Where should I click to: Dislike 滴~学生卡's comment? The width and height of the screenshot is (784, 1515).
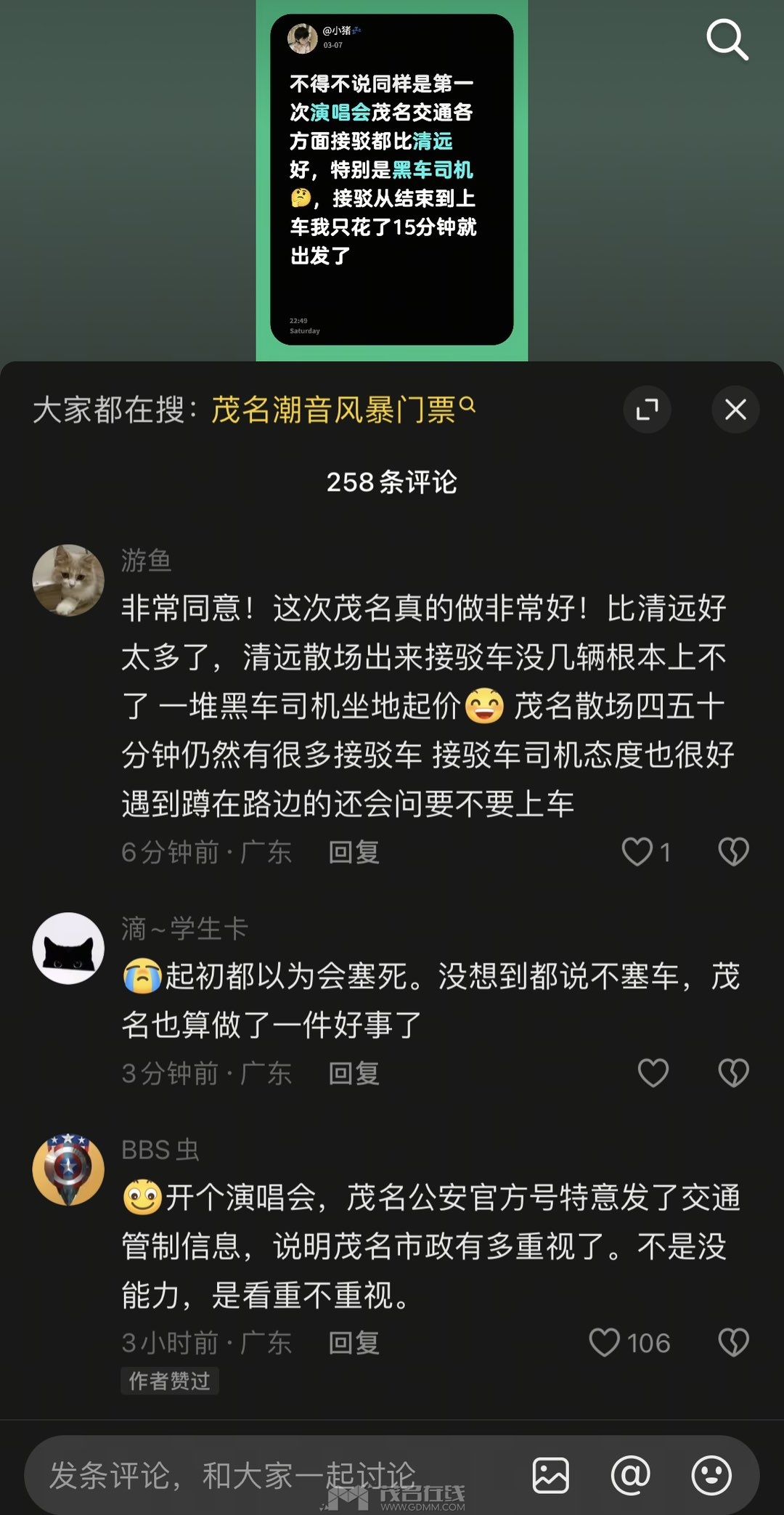coord(733,1073)
